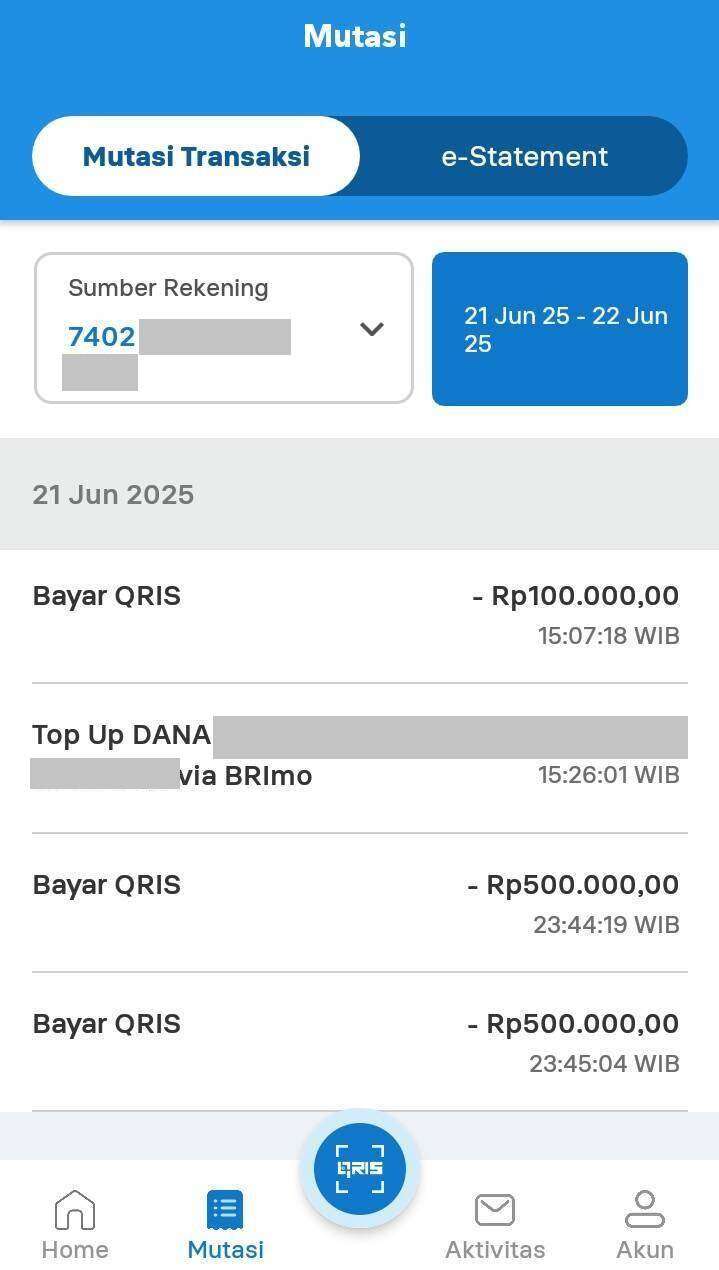Open the Bayar QRIS transaction at 23:44:19 WIB

click(x=359, y=903)
